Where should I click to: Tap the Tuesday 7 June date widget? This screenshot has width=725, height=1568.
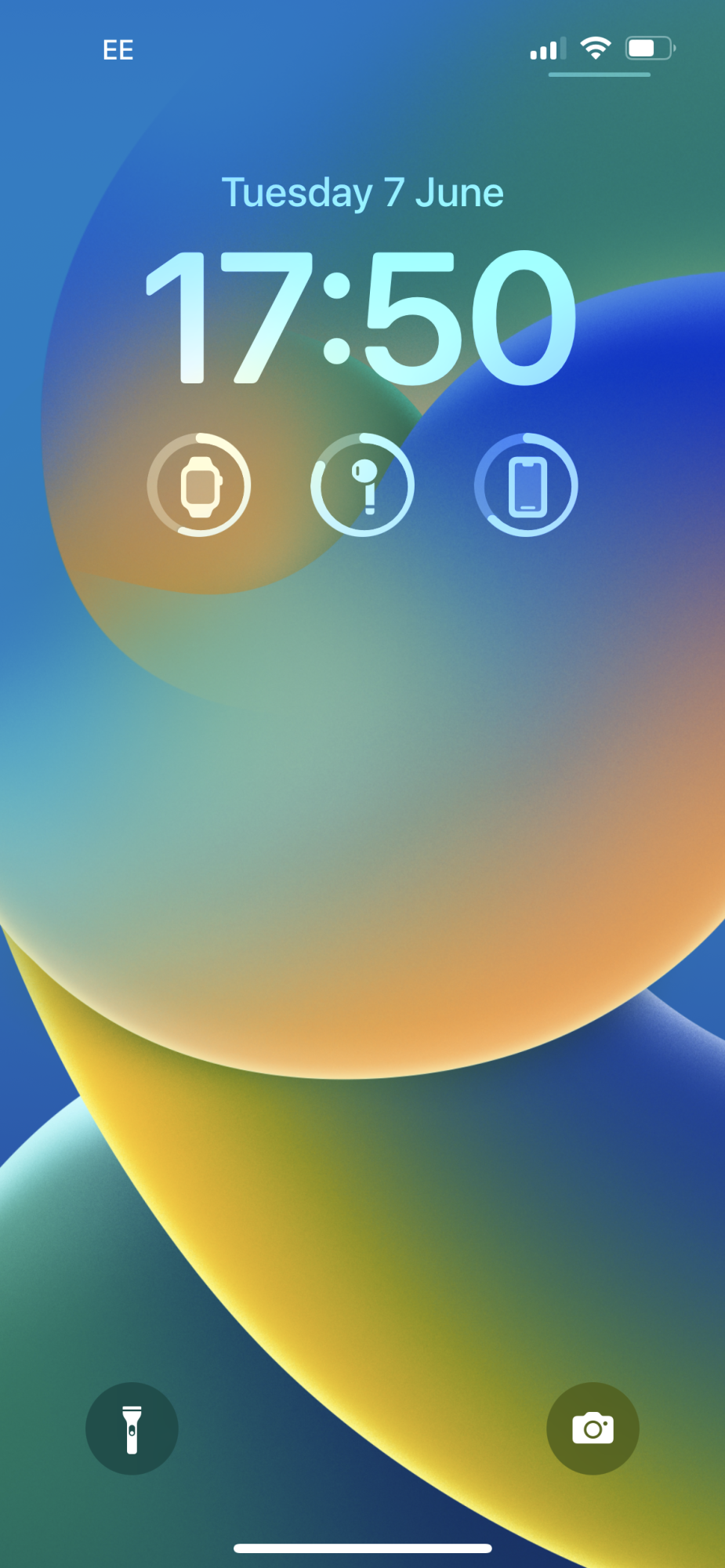362,193
